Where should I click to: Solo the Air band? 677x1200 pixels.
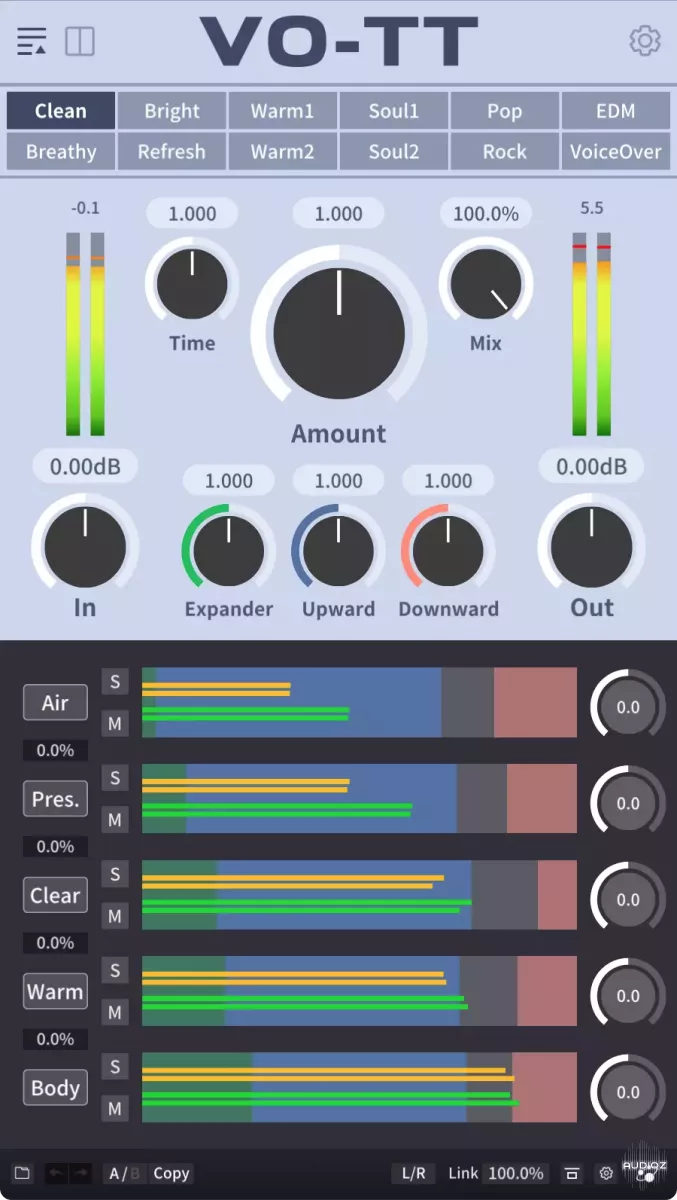[x=115, y=682]
